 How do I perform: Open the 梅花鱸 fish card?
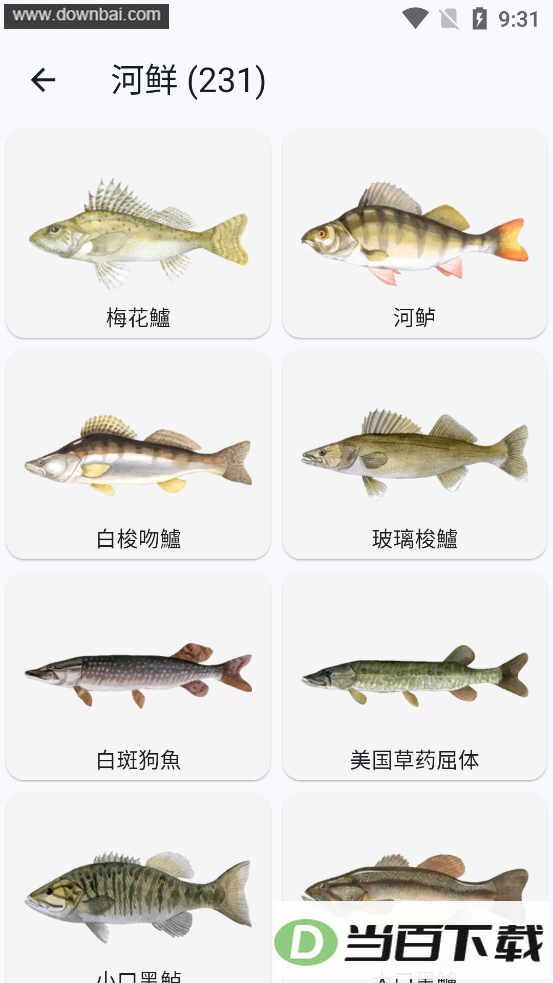pos(138,233)
